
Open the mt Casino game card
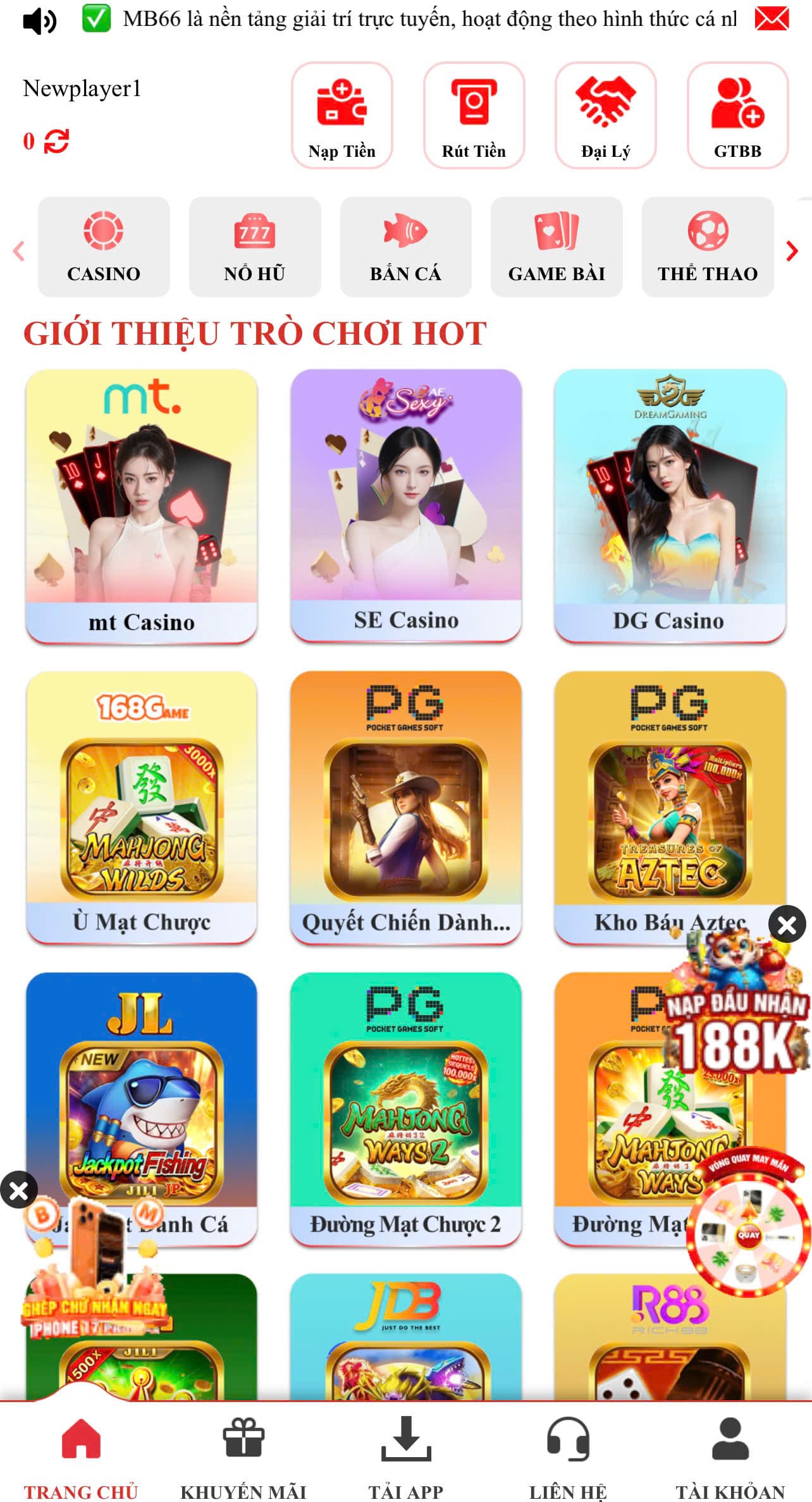(x=142, y=506)
